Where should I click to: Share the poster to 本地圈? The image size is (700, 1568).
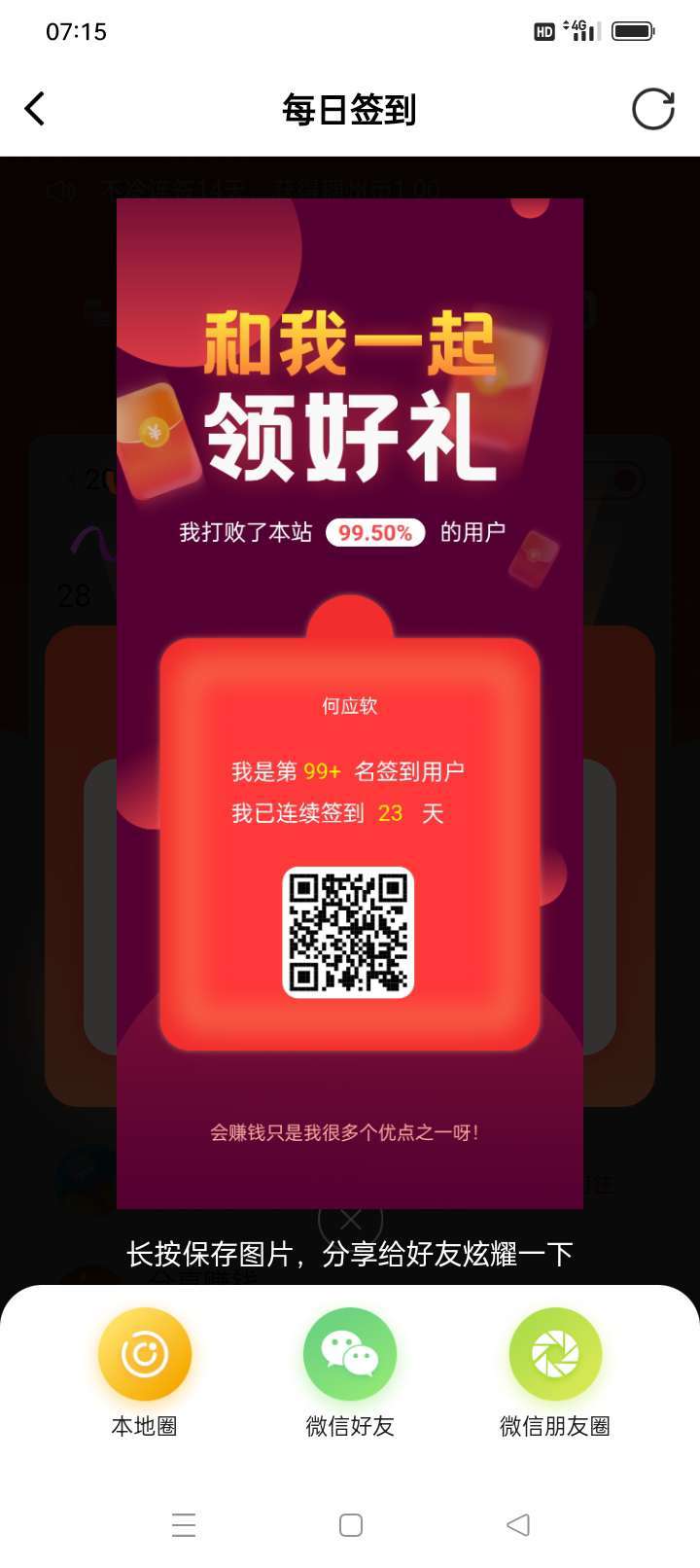tap(145, 1355)
